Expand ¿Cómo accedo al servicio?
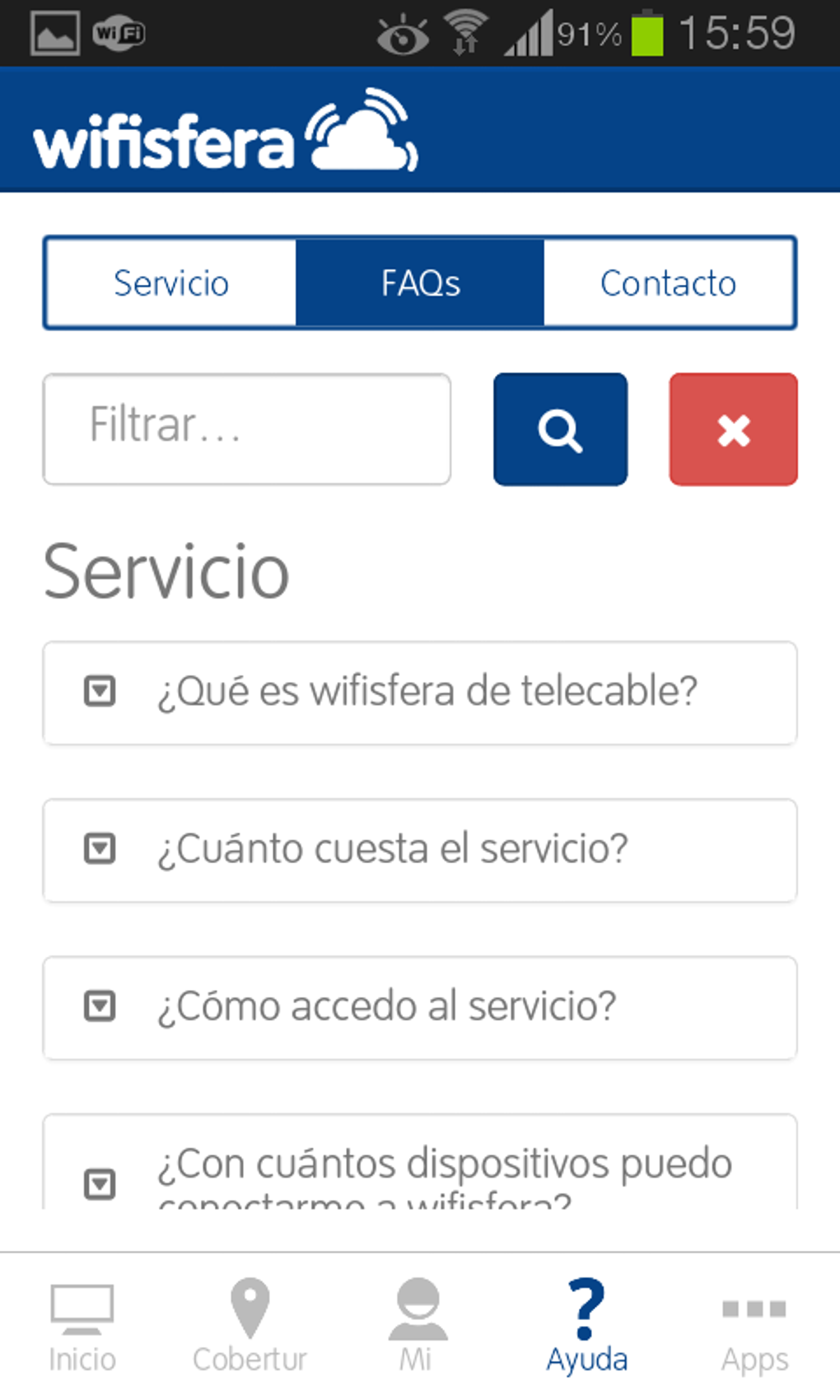 pos(420,1007)
